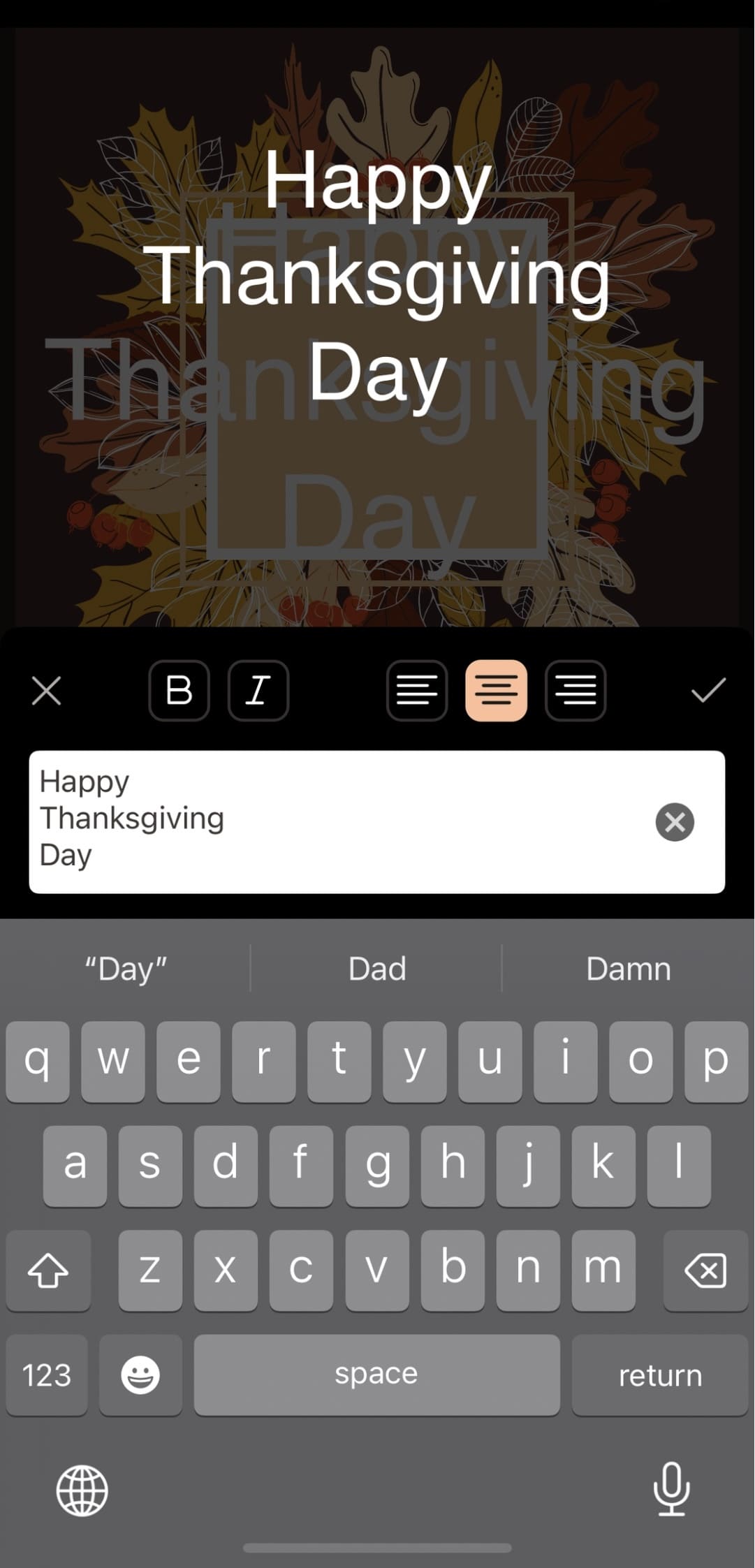The height and width of the screenshot is (1568, 755).
Task: Cancel text editing with the X icon
Action: (47, 691)
